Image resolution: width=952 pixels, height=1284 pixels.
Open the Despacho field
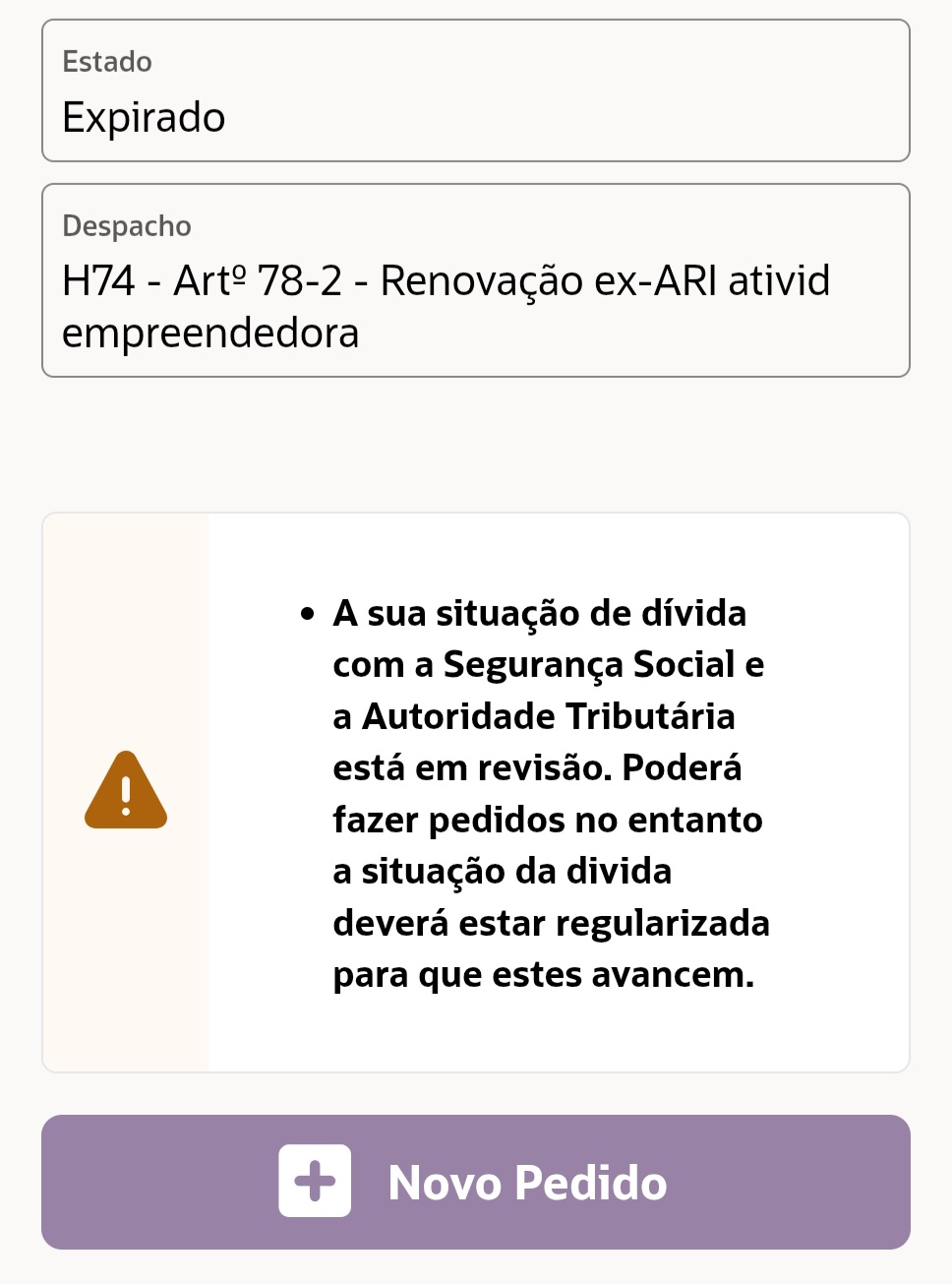(476, 281)
